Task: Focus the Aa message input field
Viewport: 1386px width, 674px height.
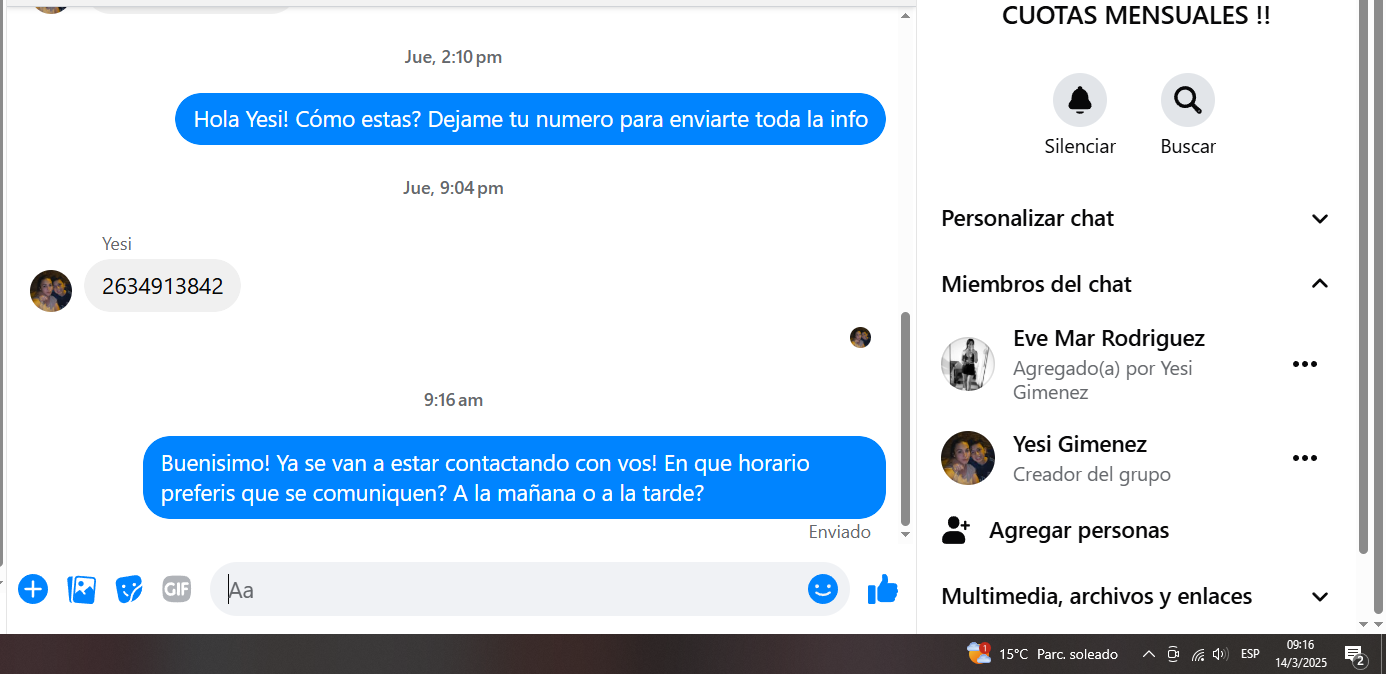Action: tap(510, 590)
